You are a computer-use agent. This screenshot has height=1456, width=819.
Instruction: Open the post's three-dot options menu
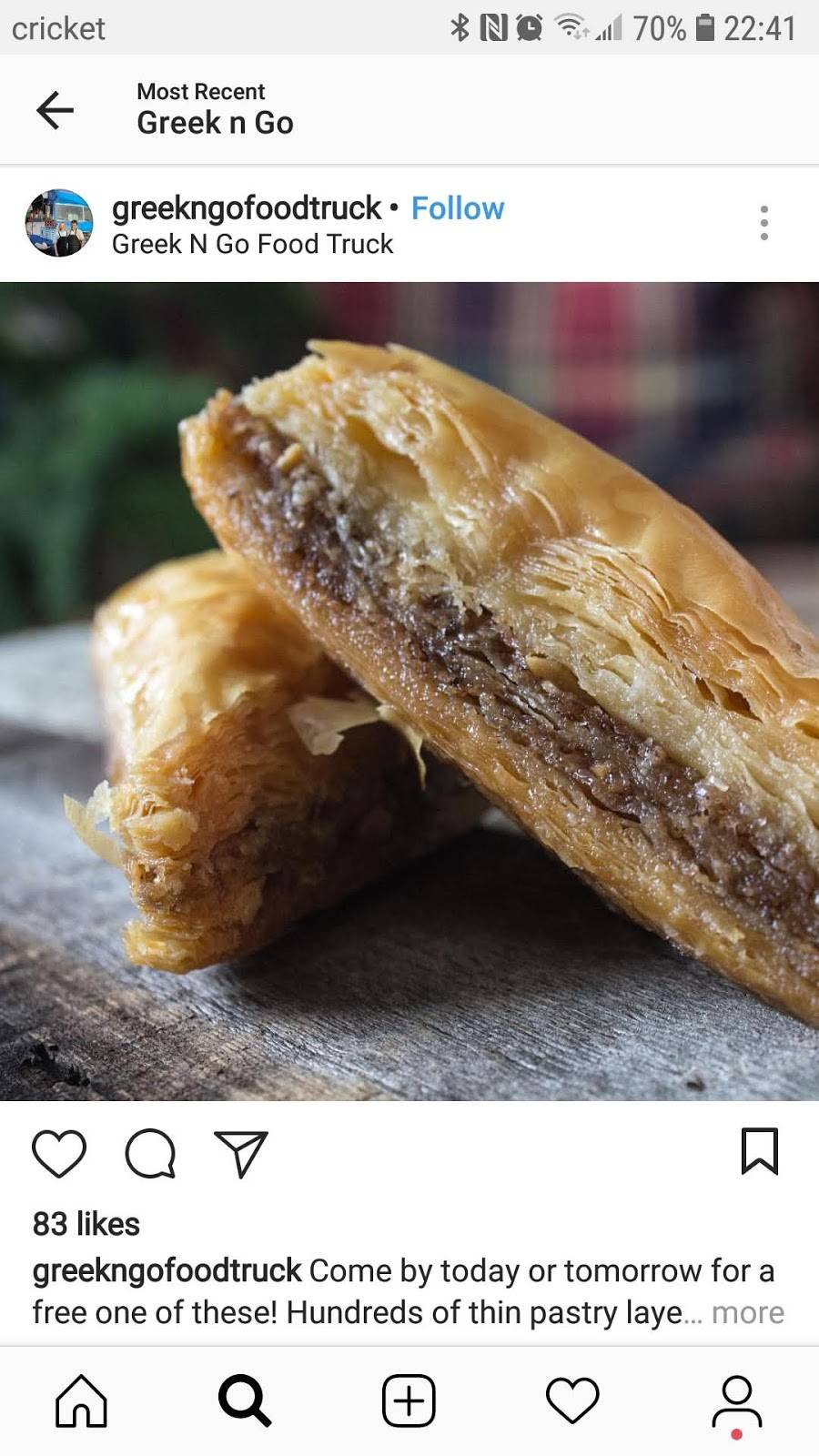[x=763, y=223]
